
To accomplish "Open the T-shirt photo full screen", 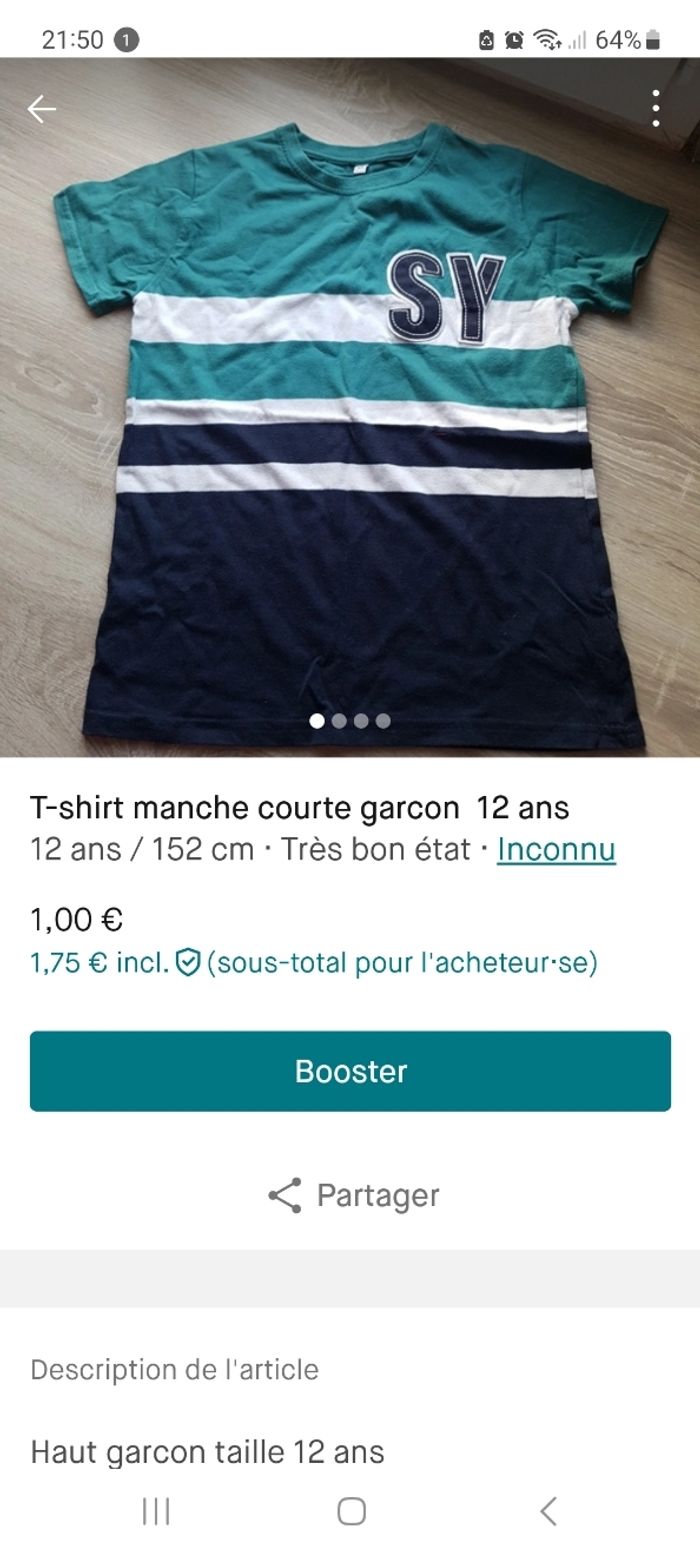I will [350, 420].
